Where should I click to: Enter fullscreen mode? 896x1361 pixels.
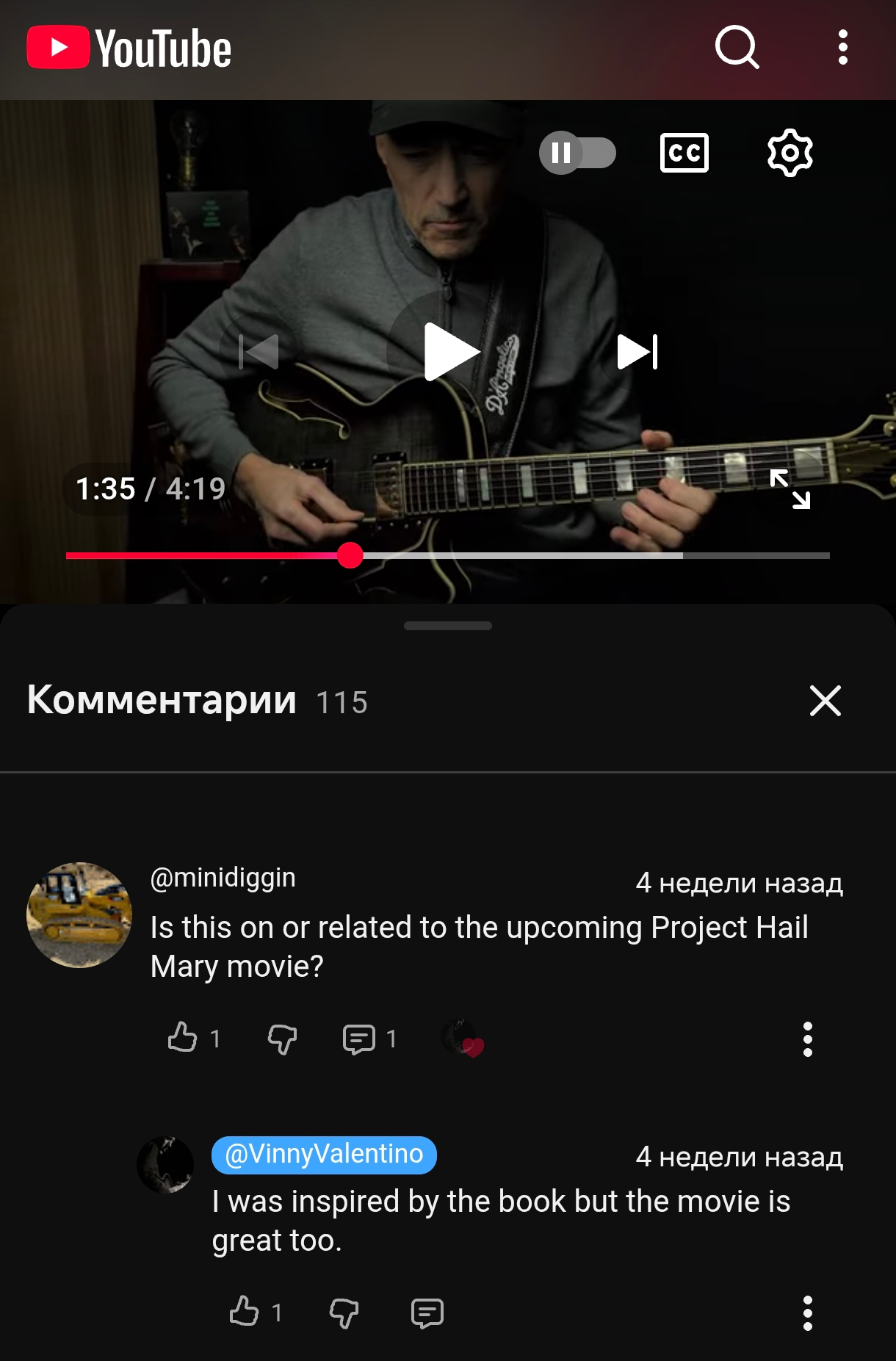(790, 489)
